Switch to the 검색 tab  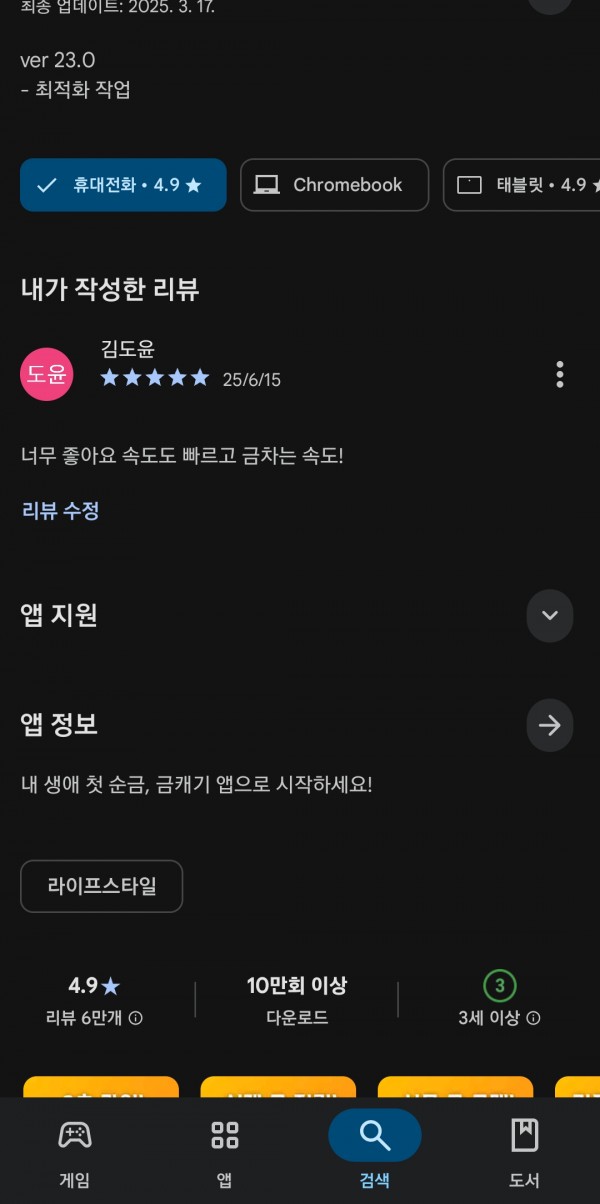[375, 1152]
